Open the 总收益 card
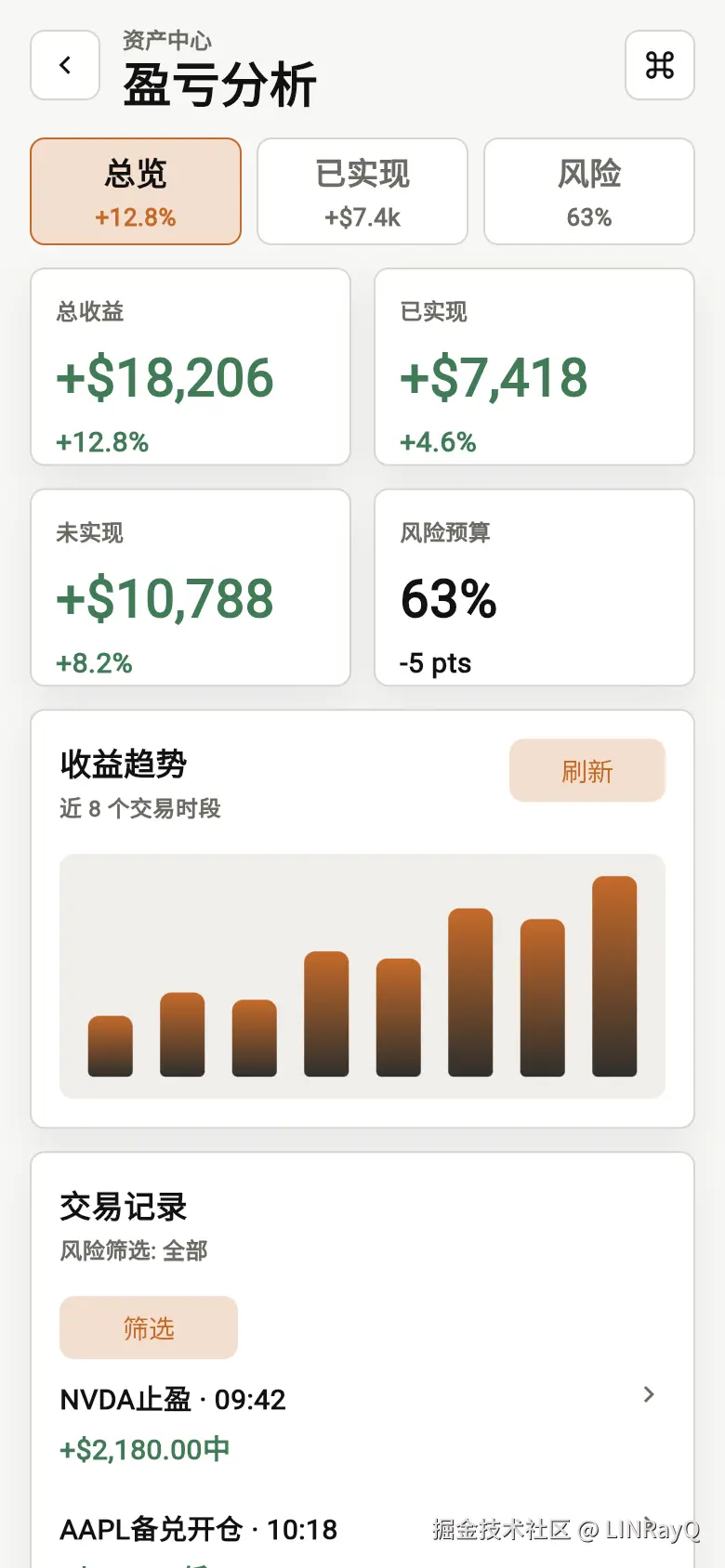This screenshot has width=725, height=1568. [191, 367]
